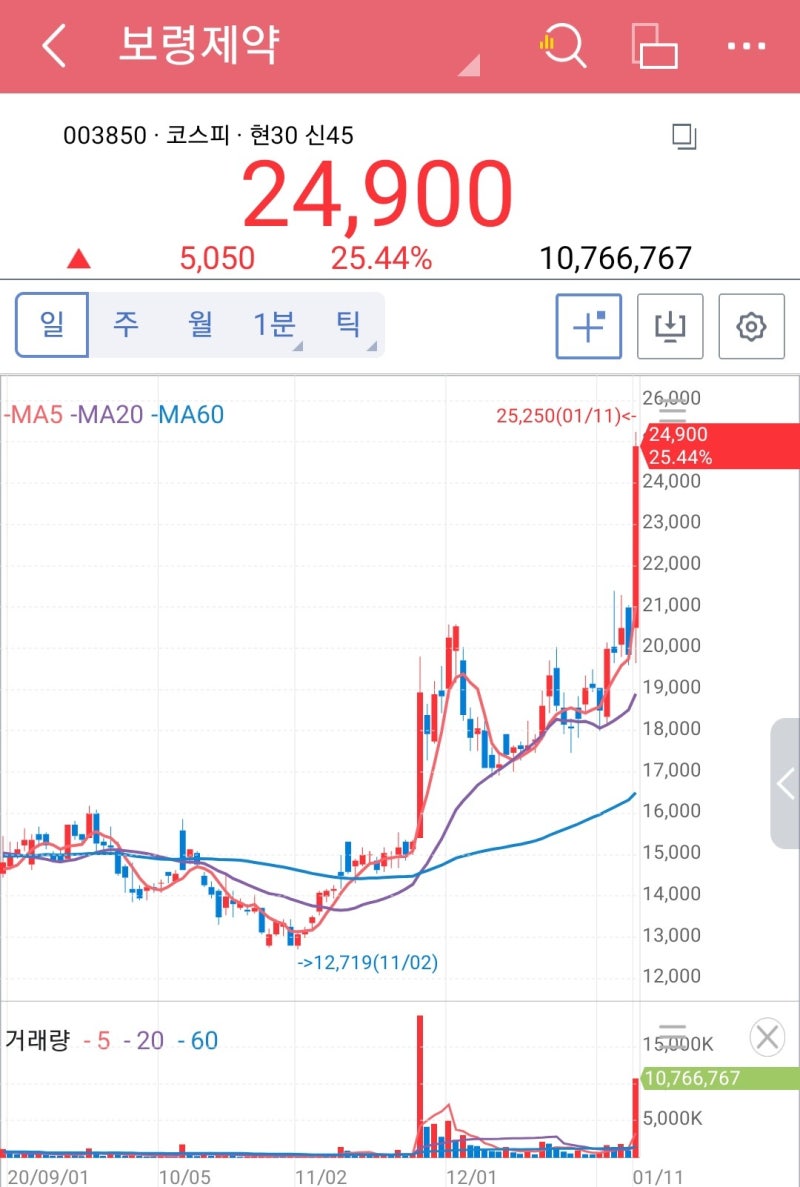Open the stock search icon

563,46
